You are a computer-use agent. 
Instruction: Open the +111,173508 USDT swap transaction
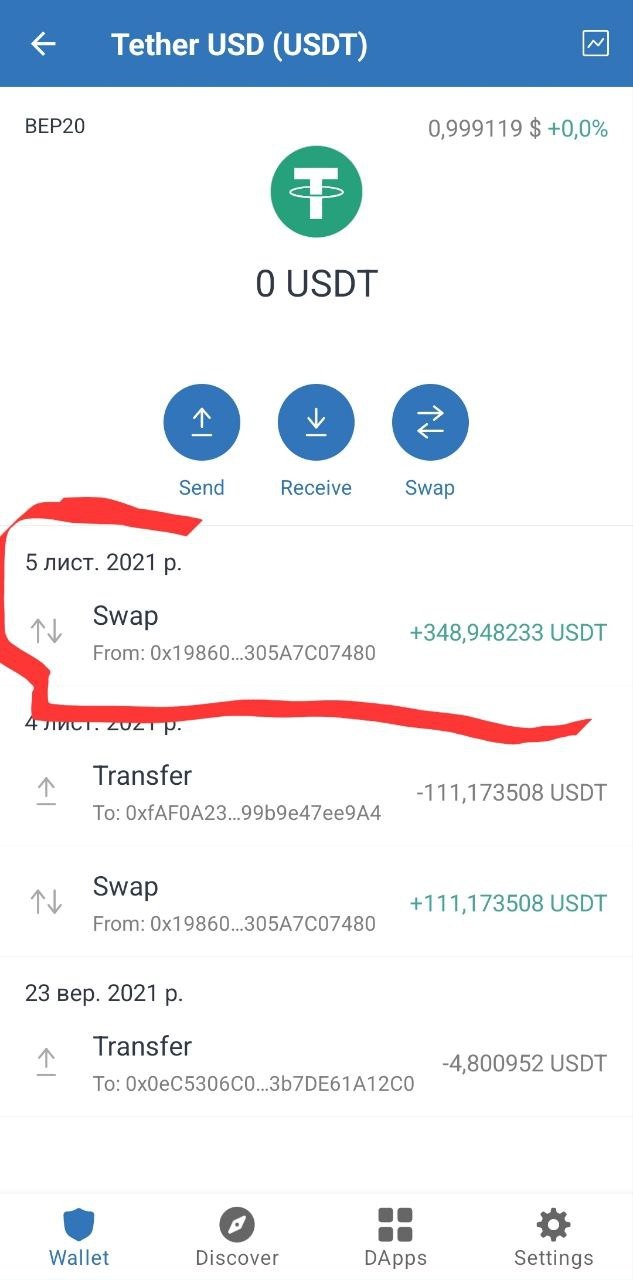click(x=316, y=903)
